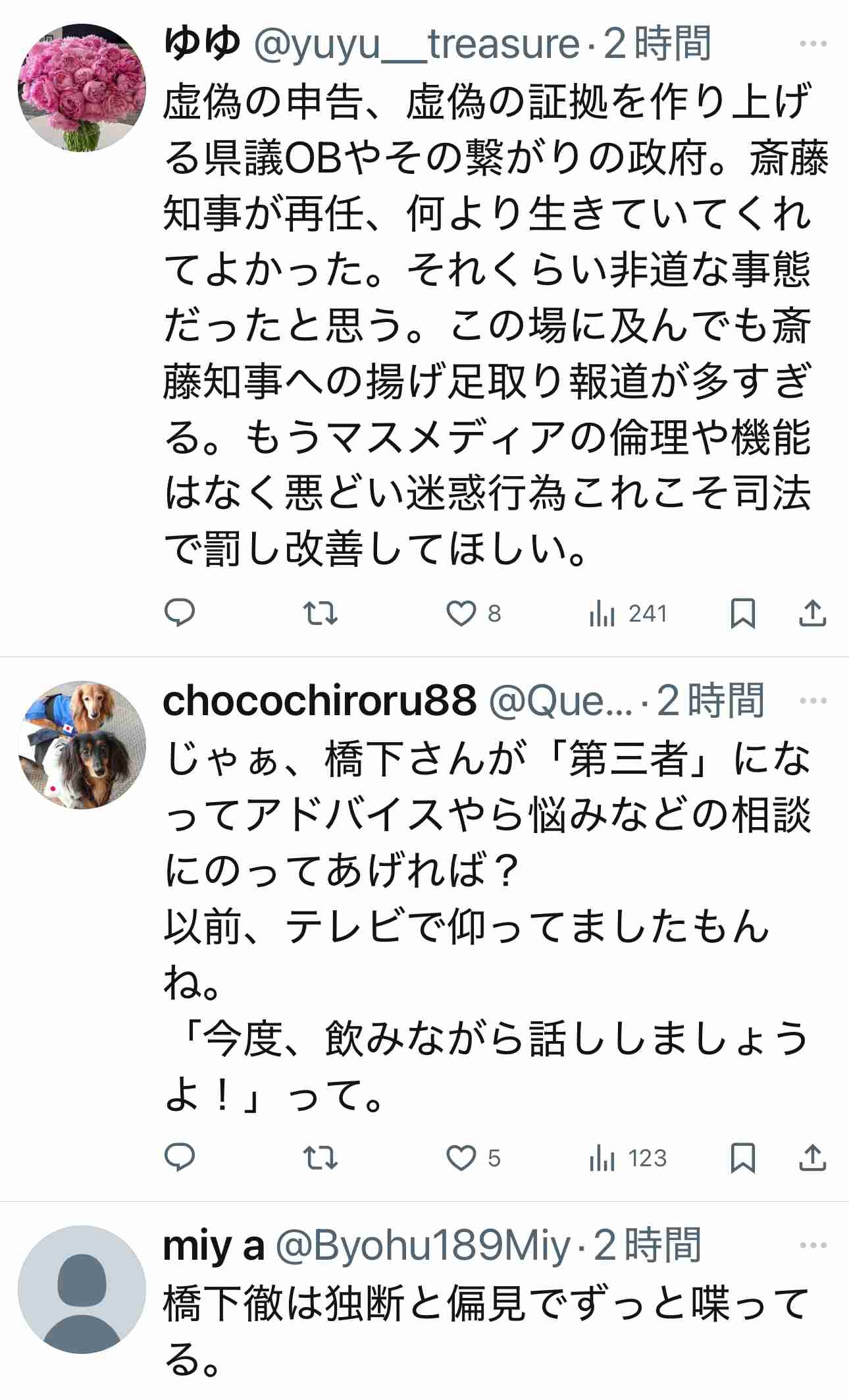Reply to ゆゆ's post
This screenshot has width=849, height=1400.
coord(179,613)
